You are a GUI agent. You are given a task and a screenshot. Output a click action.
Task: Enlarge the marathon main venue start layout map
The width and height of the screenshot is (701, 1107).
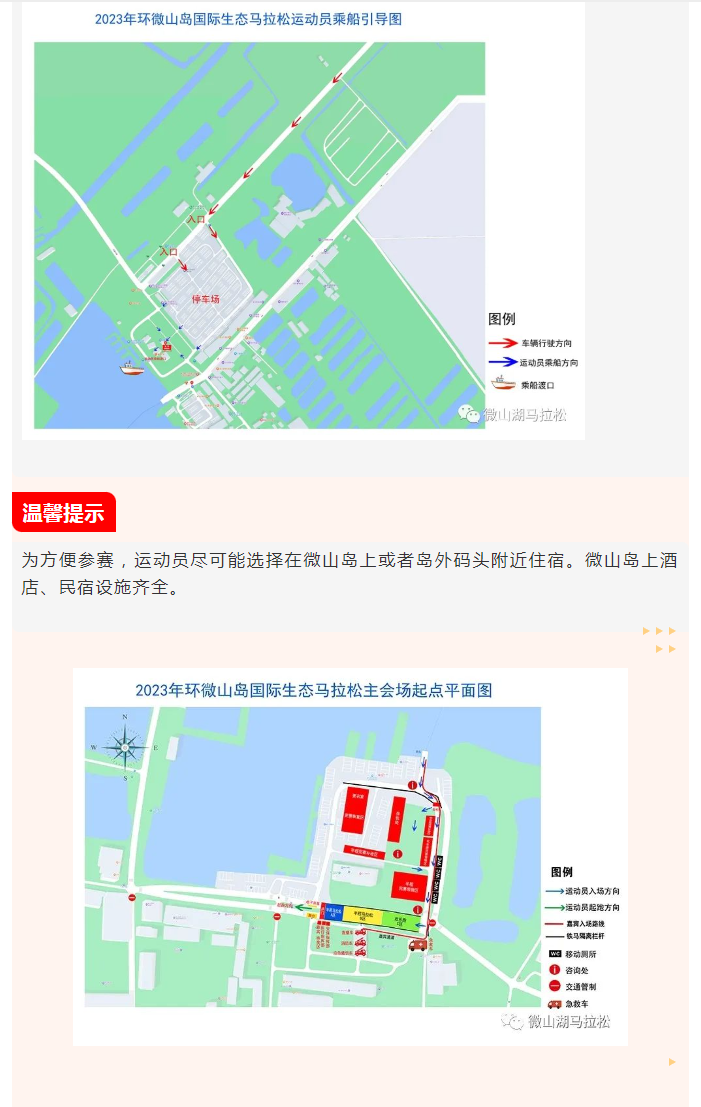(x=350, y=857)
